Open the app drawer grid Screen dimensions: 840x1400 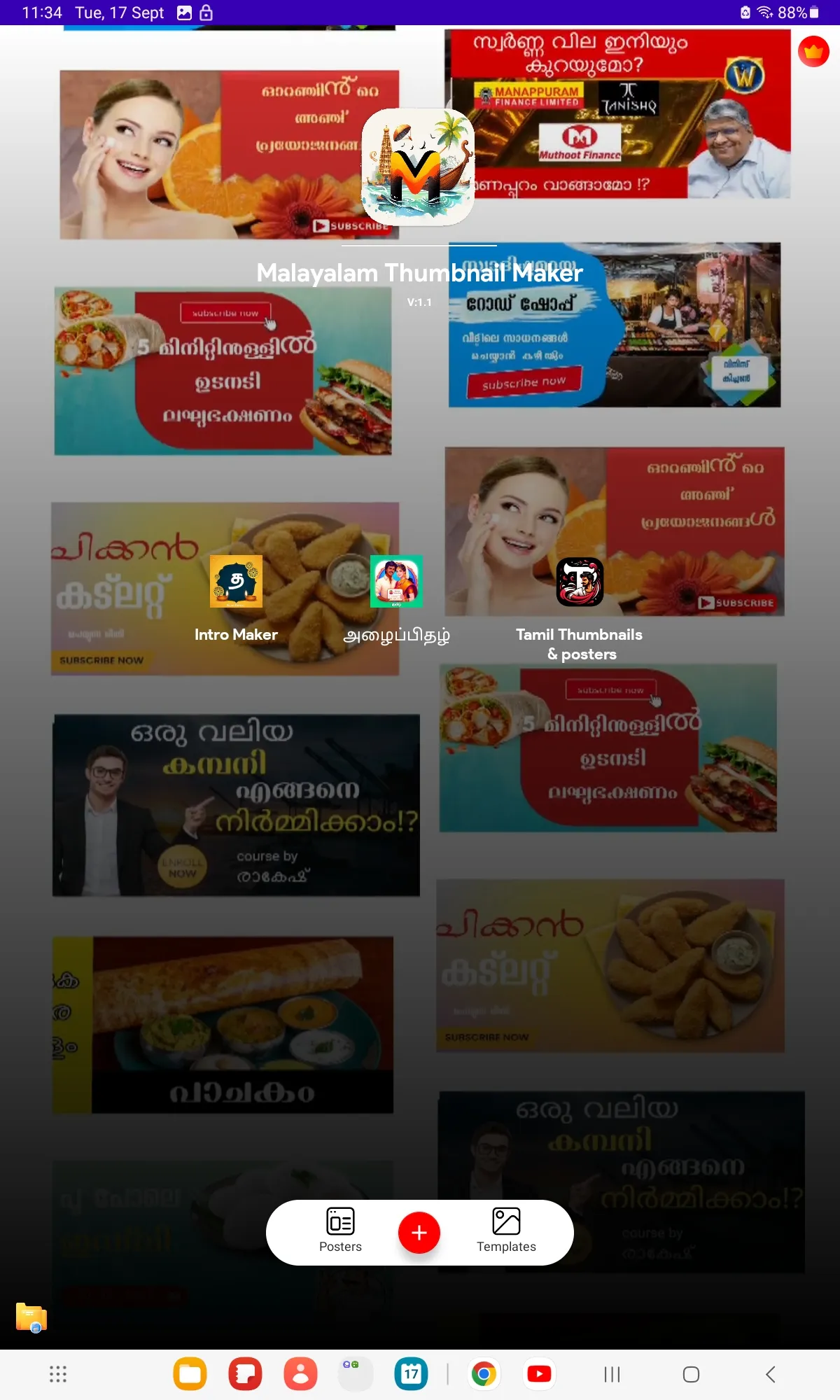tap(58, 1374)
